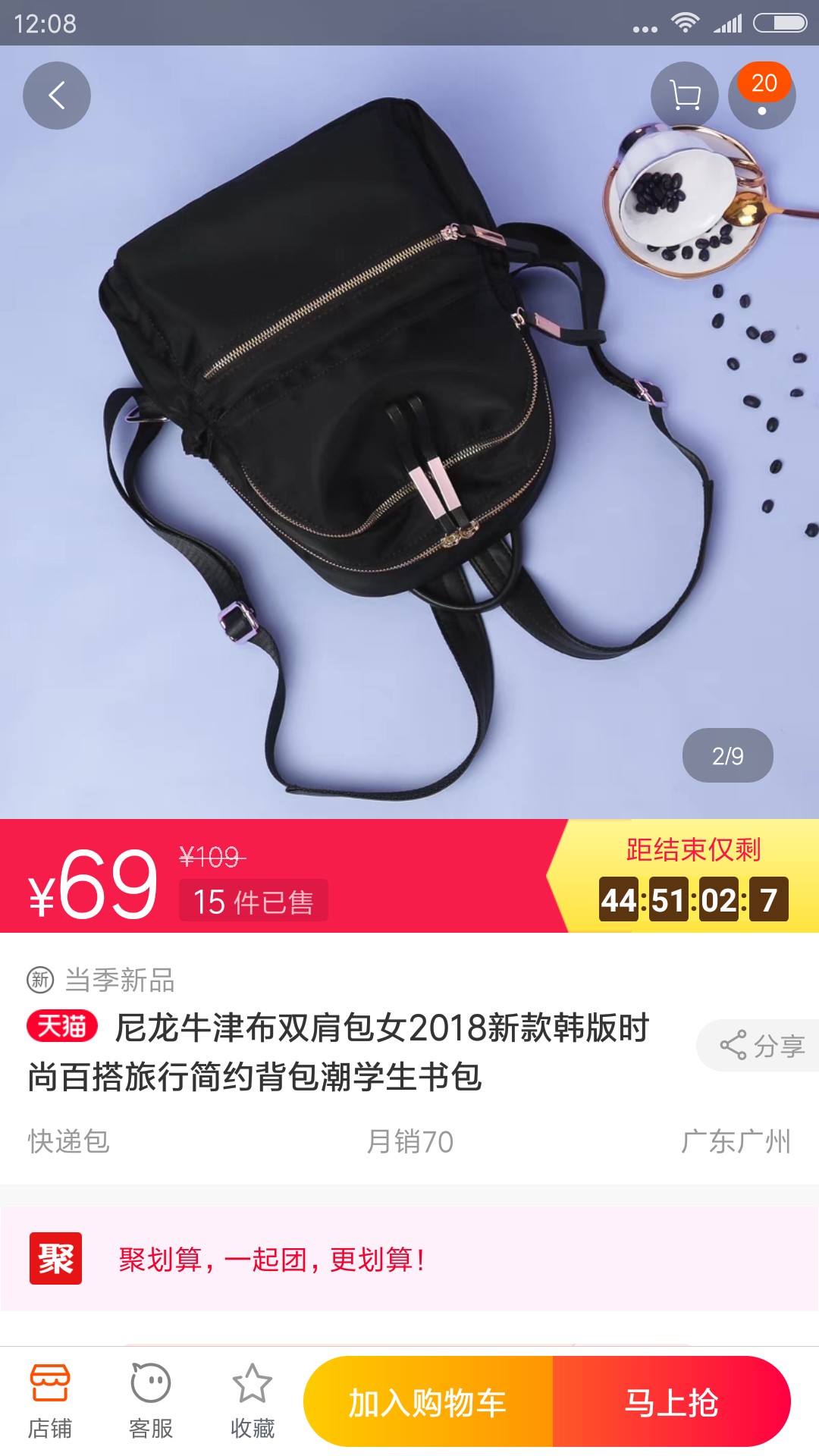Image resolution: width=819 pixels, height=1456 pixels.
Task: Go back using the arrow icon
Action: [x=57, y=96]
